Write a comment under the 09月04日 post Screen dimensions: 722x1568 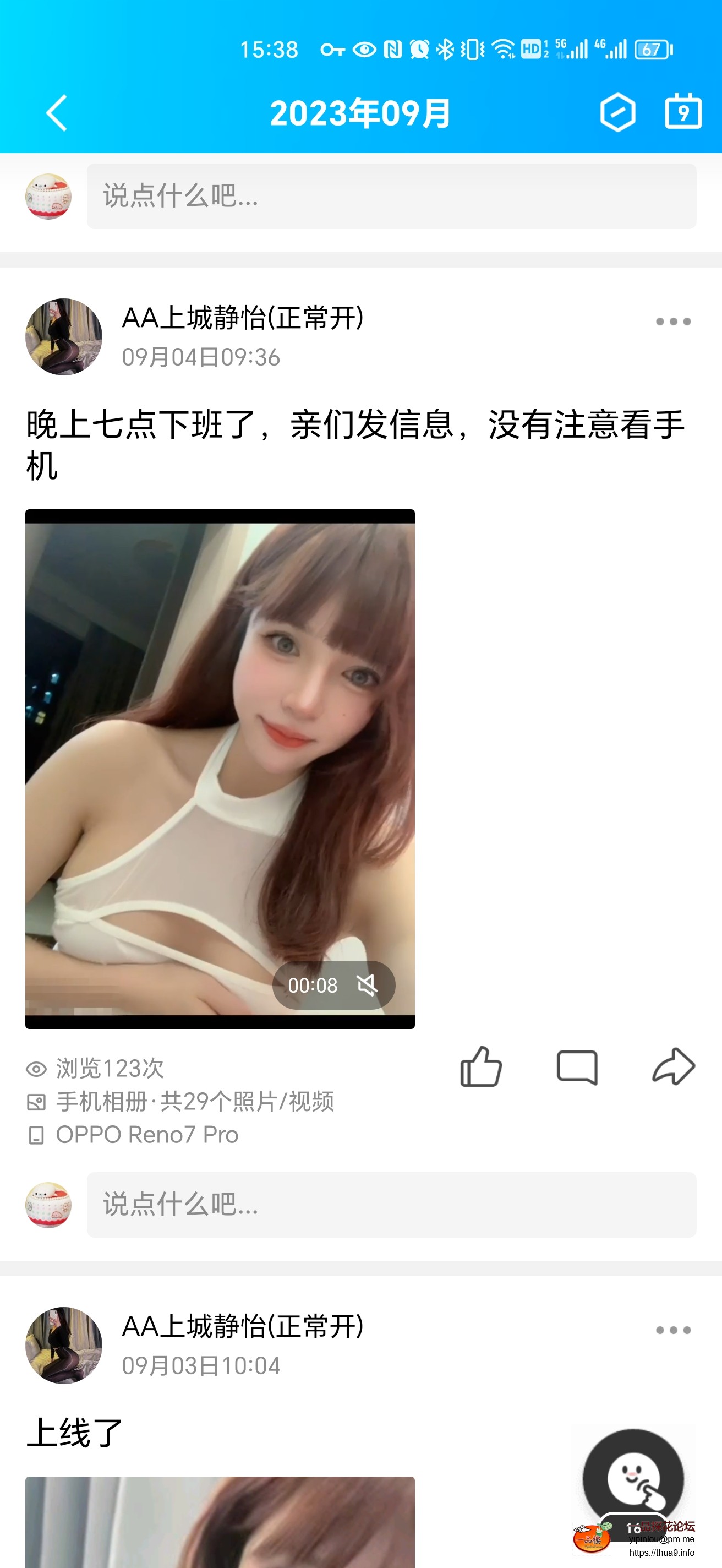[391, 1205]
